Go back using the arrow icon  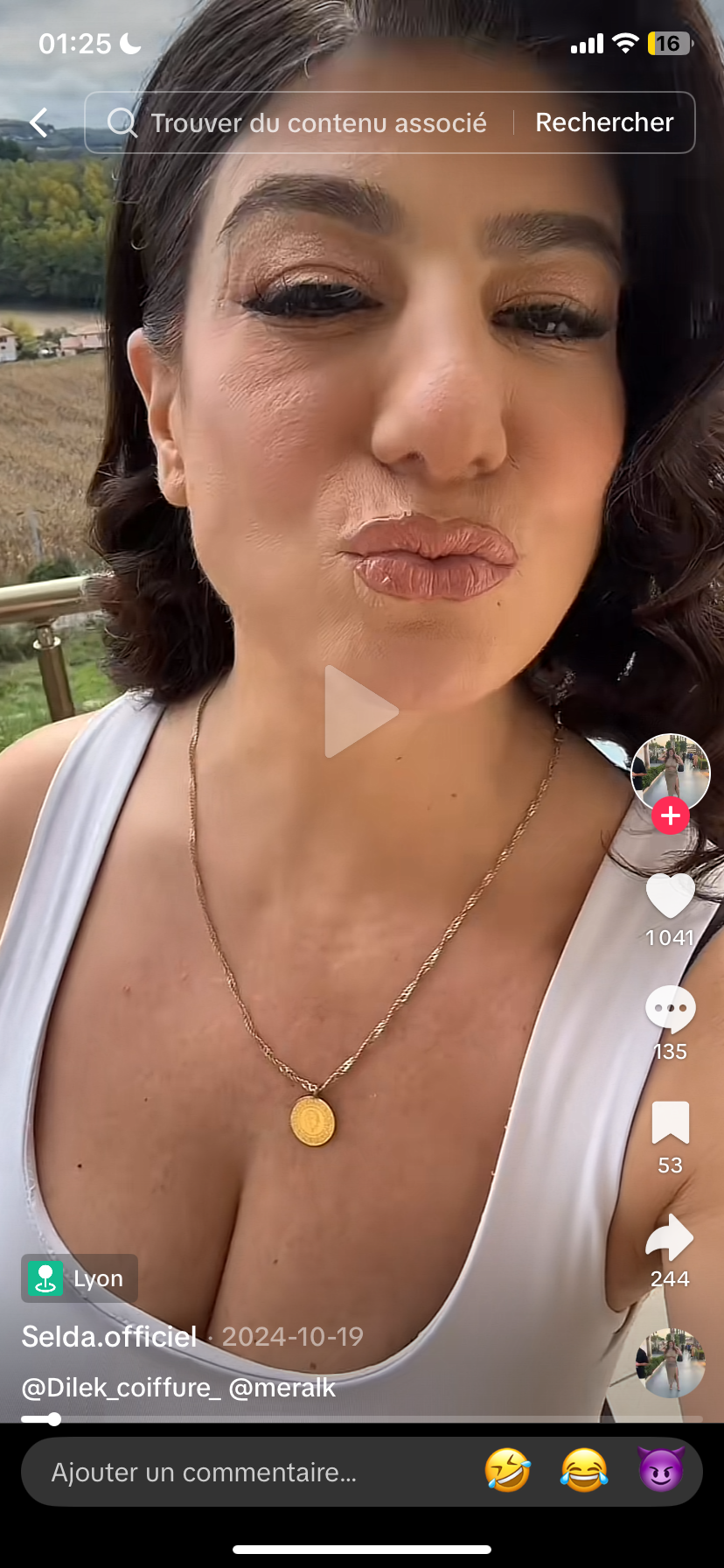[x=38, y=122]
